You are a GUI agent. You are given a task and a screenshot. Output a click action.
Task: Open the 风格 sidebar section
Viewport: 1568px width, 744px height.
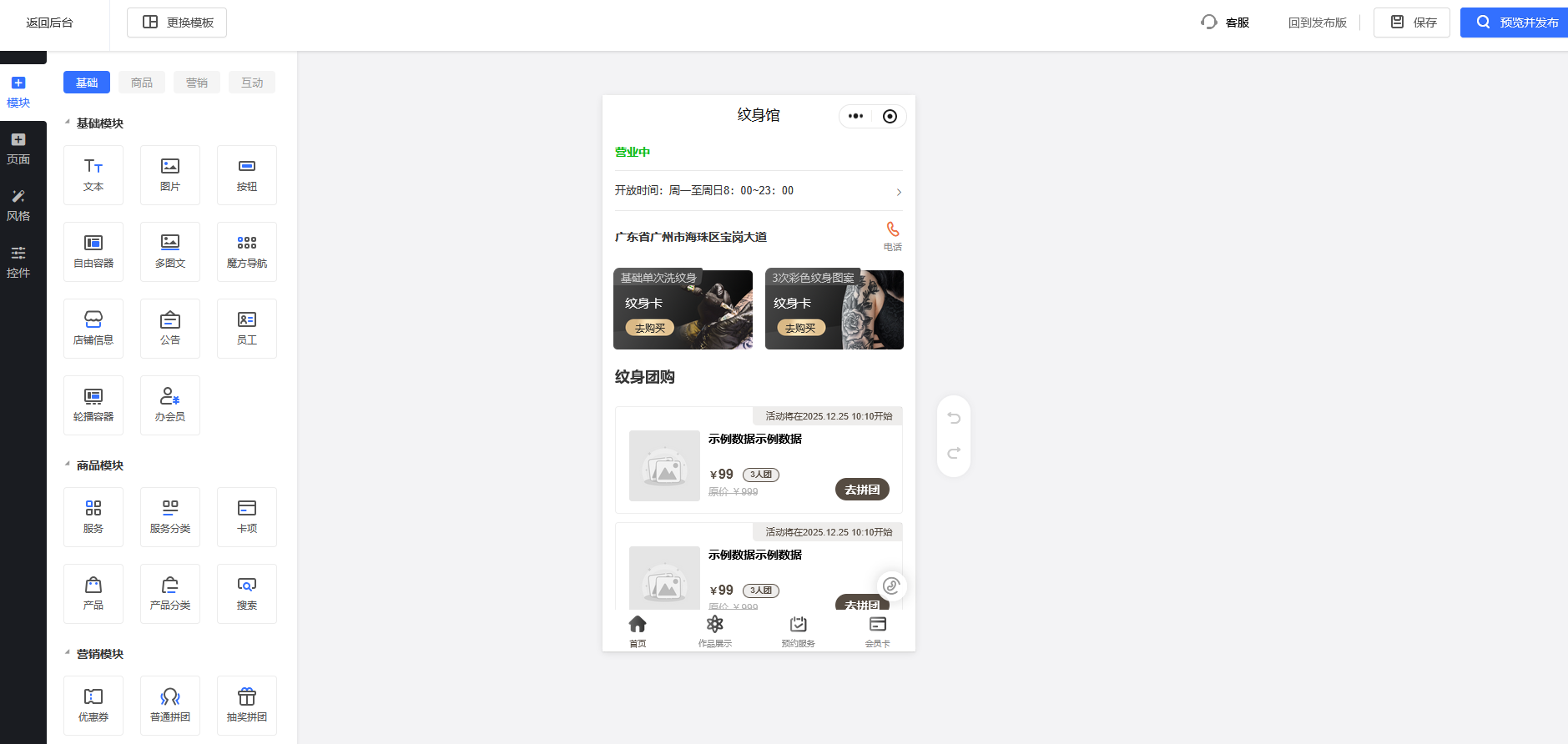coord(18,205)
